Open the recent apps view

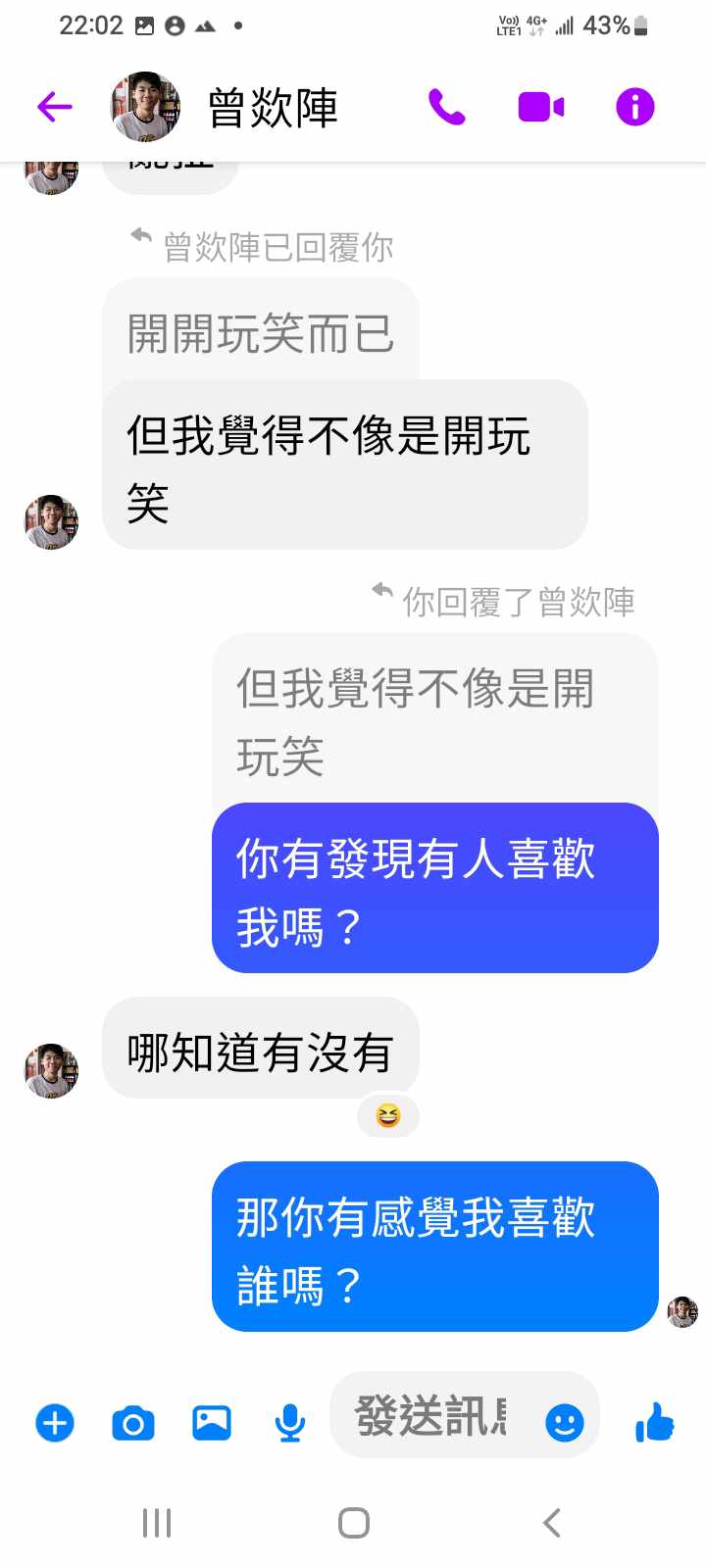click(x=157, y=1523)
